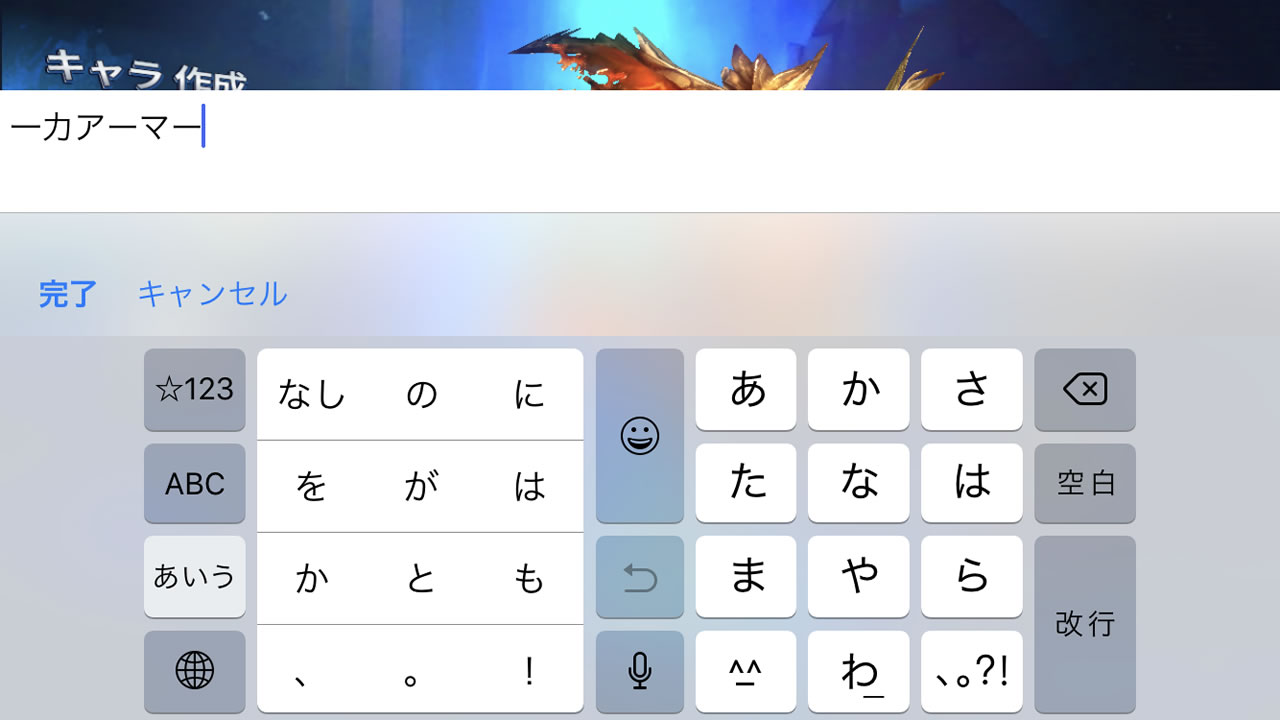Type the ま kana key
The image size is (1280, 720).
(x=746, y=577)
